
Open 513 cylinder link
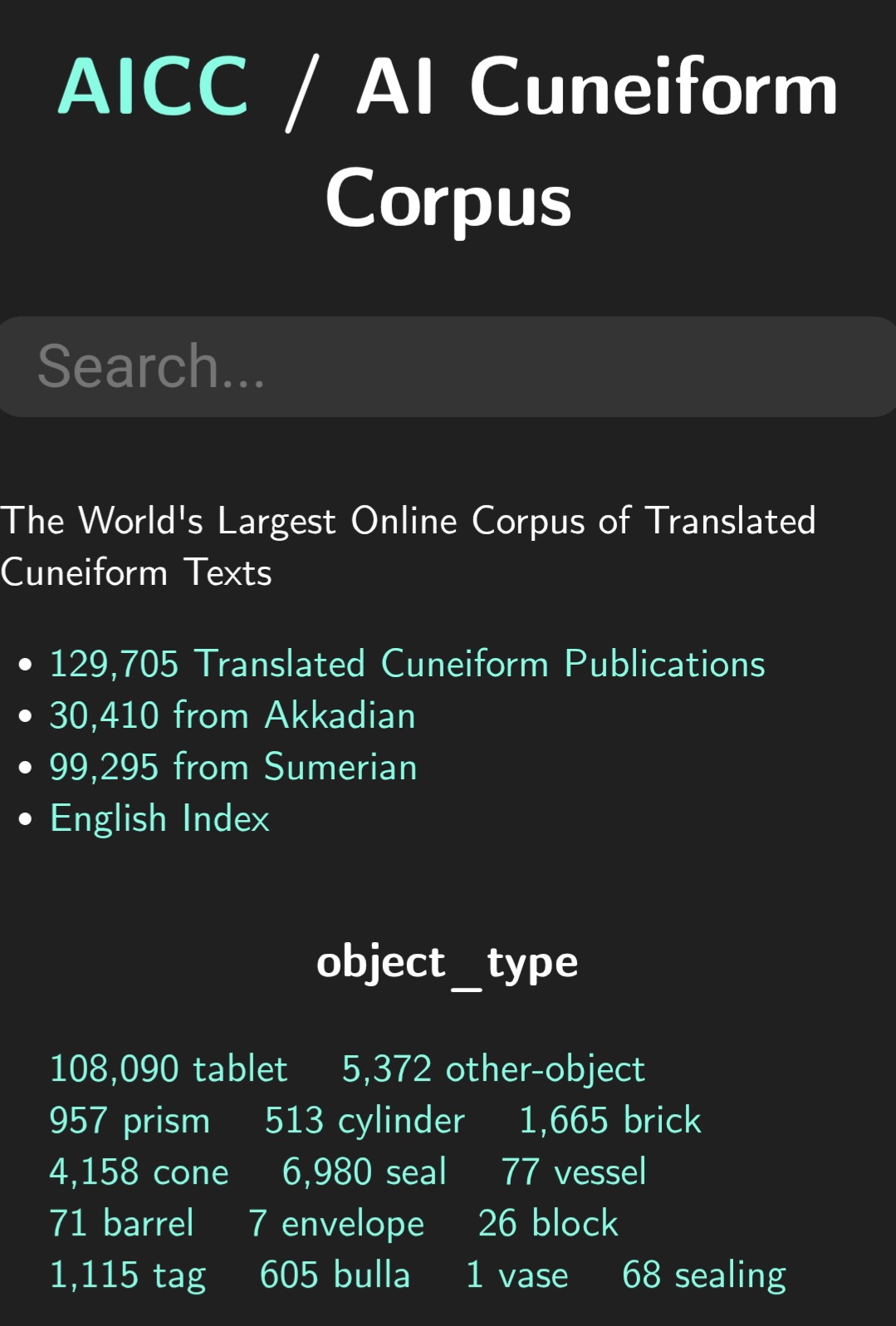(365, 1121)
